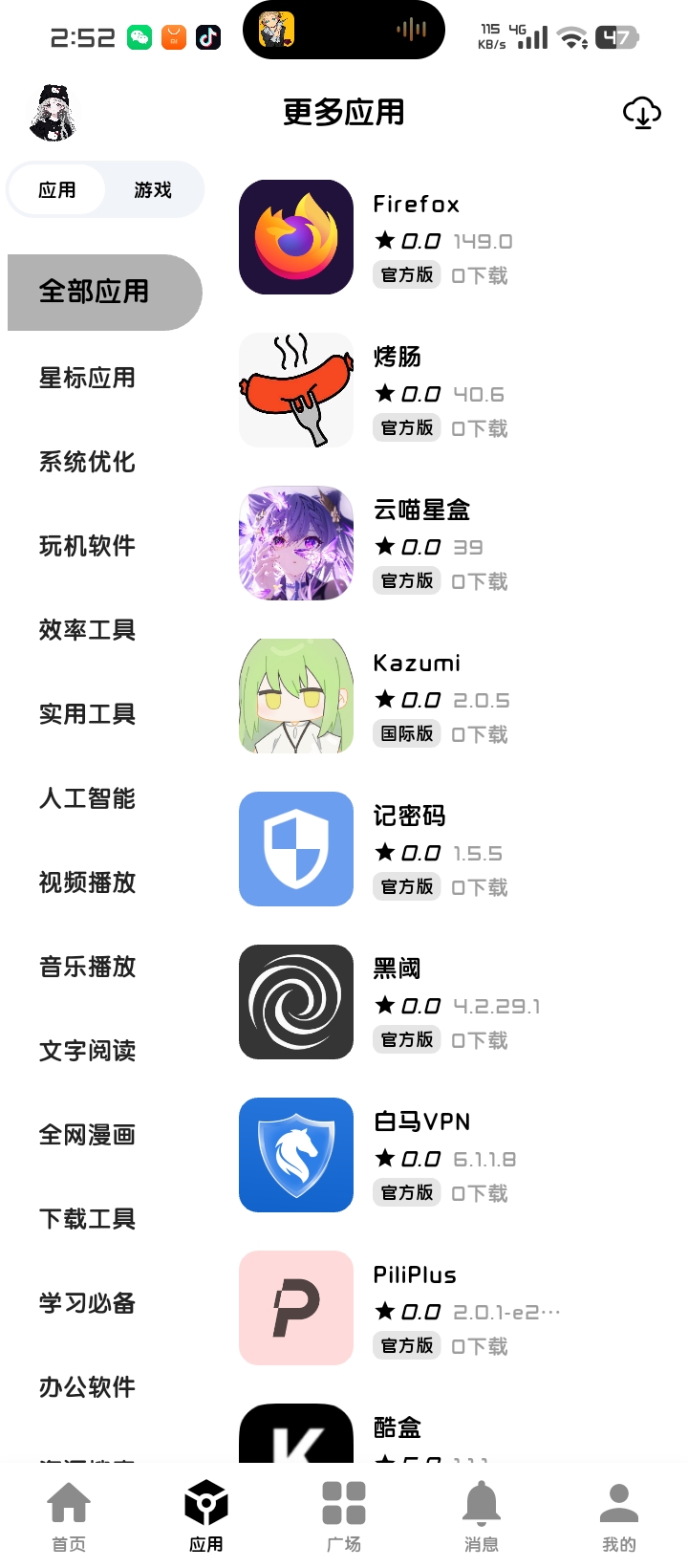Screen dimensions: 688x1568
Task: Open the PiliPlus app icon
Action: 296,1307
